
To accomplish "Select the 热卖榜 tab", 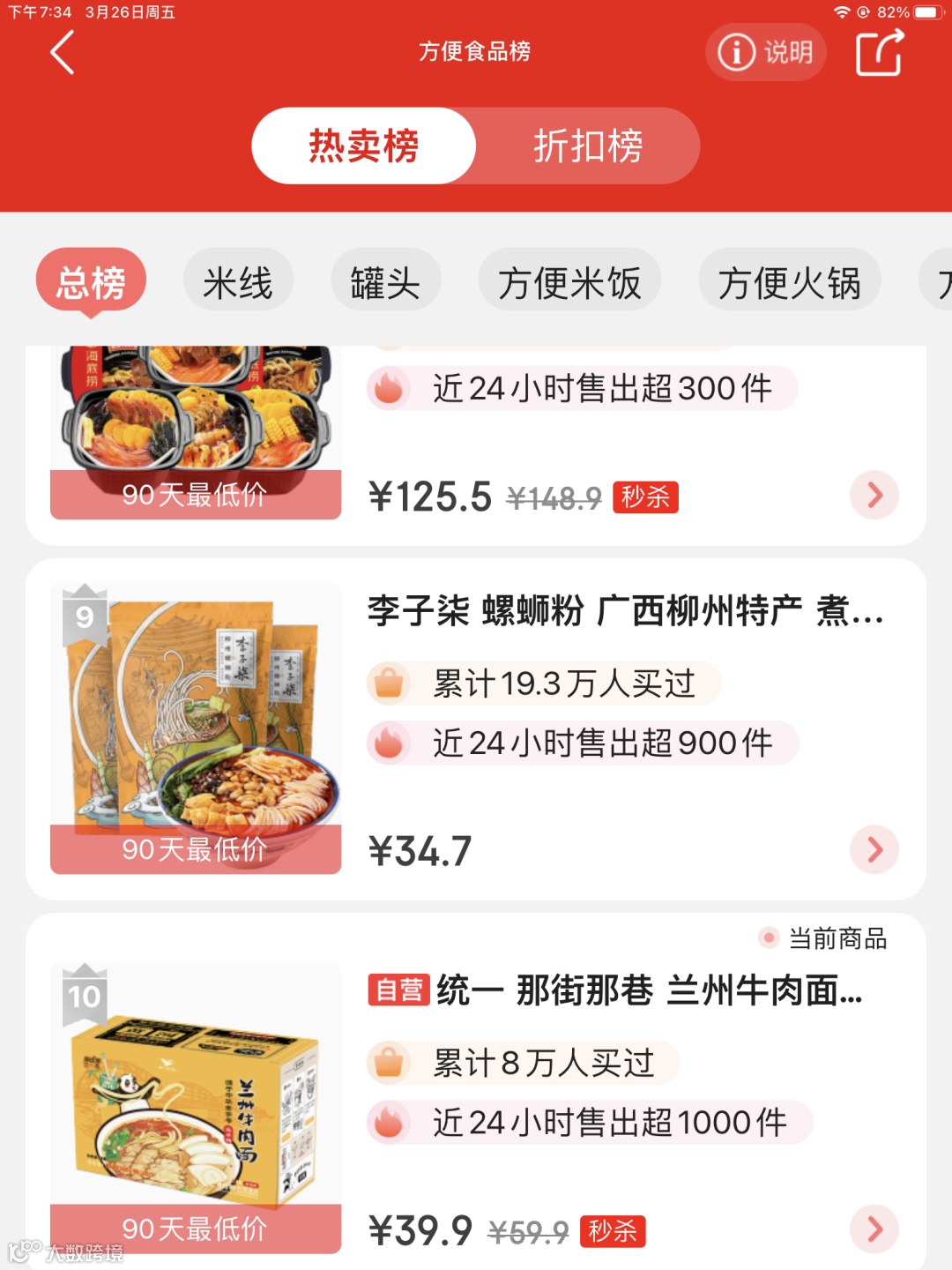I will (363, 146).
